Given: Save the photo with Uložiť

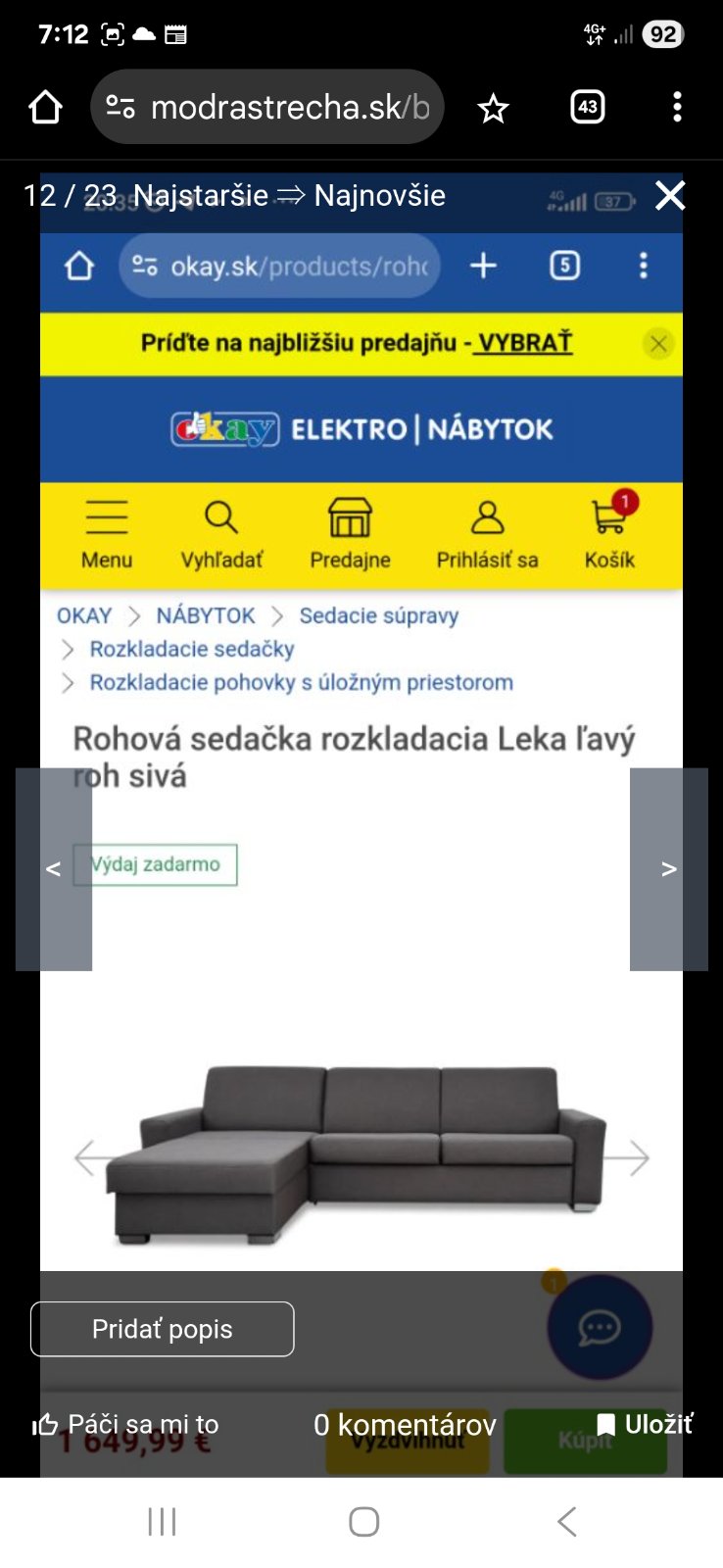Looking at the screenshot, I should pos(645,1424).
